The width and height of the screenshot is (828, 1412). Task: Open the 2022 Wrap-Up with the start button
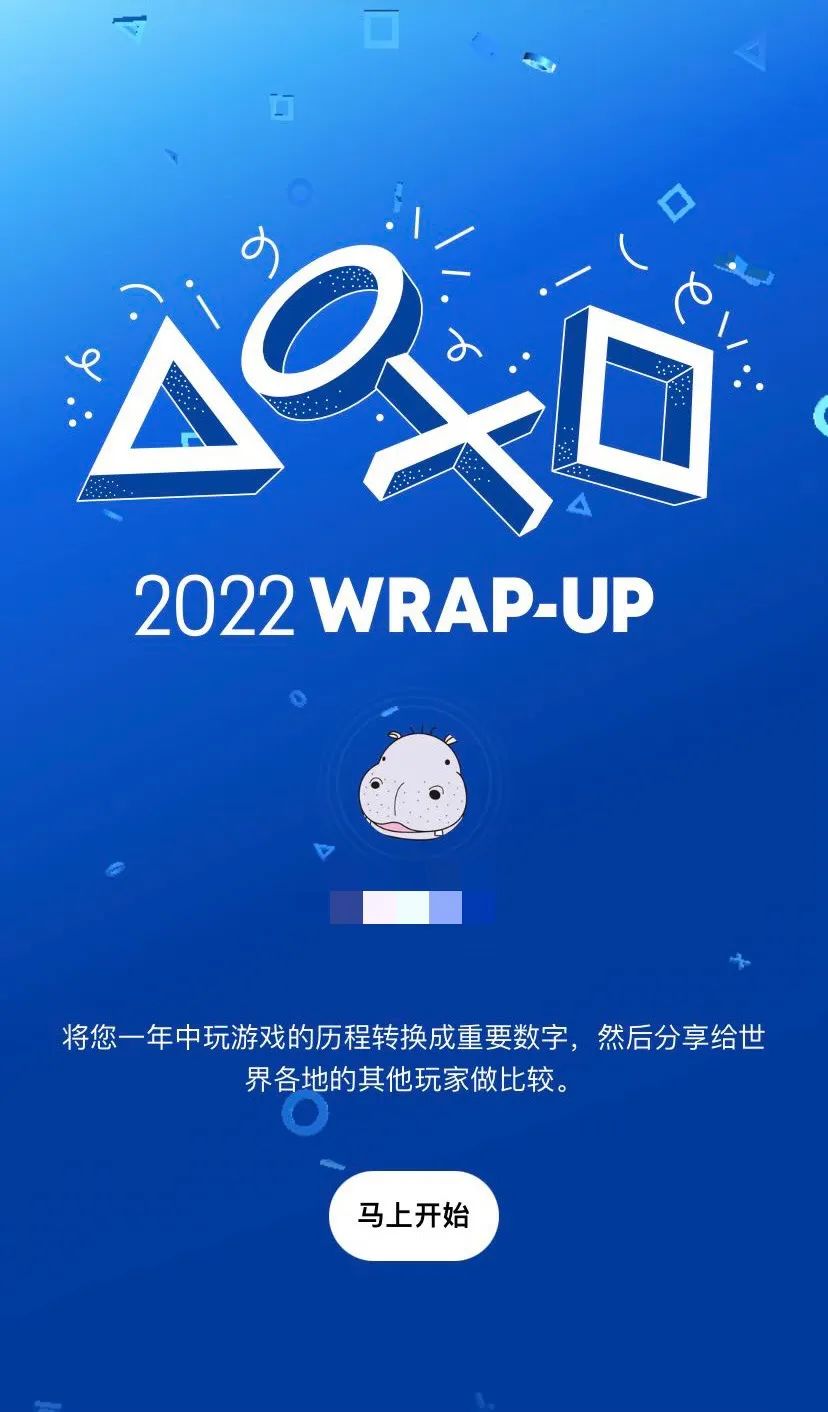click(x=414, y=1215)
